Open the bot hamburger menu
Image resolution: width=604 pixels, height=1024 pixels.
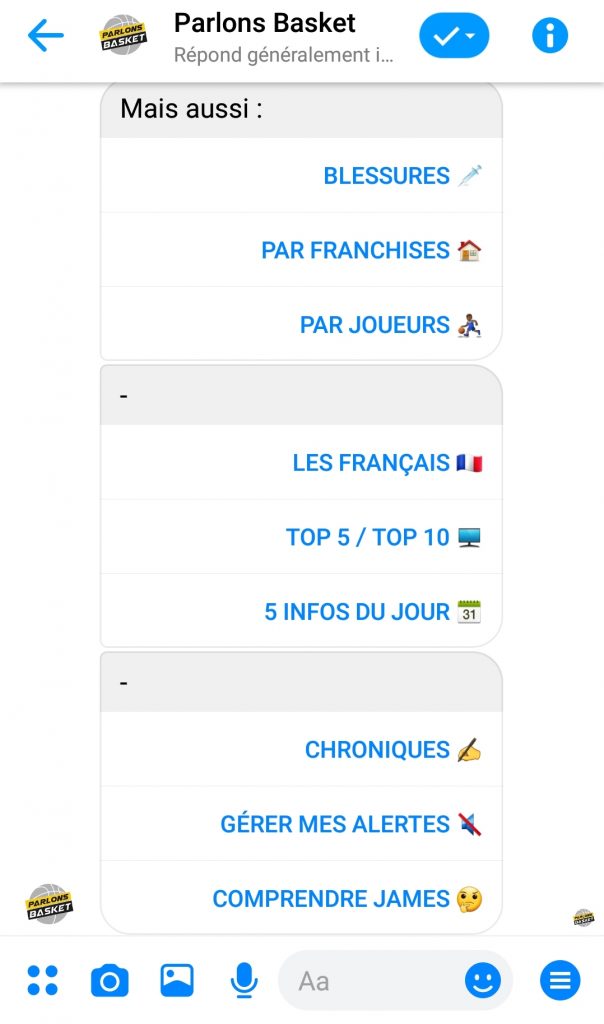click(560, 980)
